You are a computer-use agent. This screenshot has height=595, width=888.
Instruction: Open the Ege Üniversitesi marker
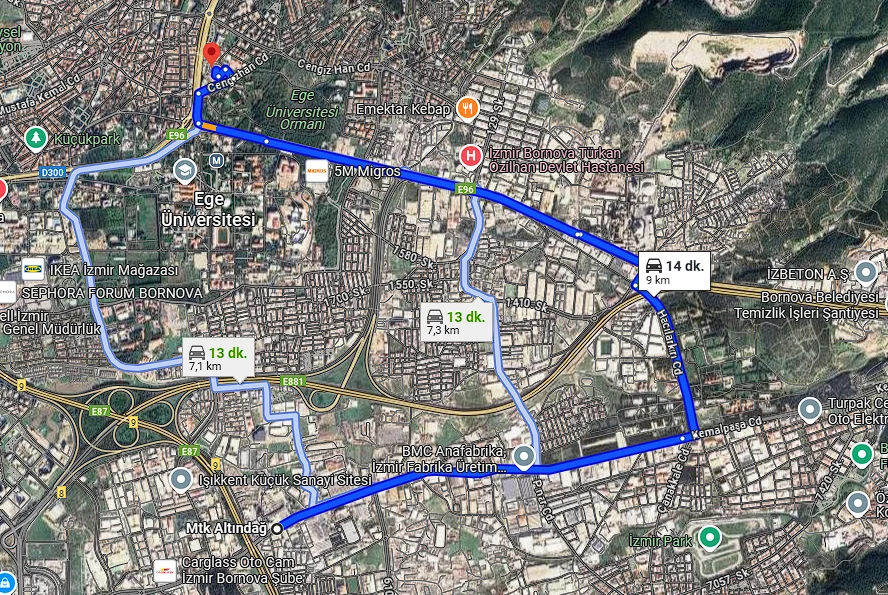coord(184,171)
